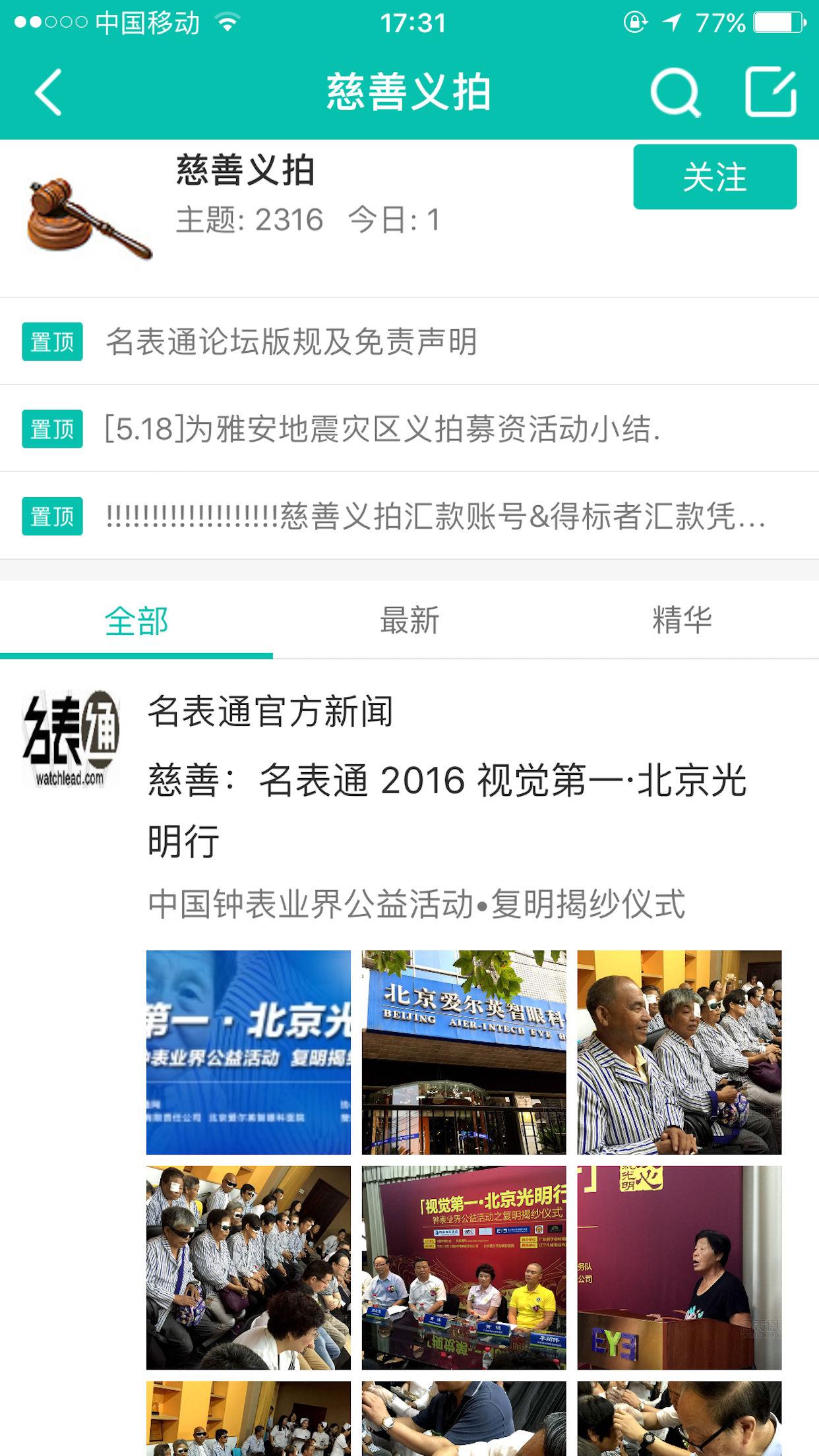Open the press conference panel photo

pyautogui.click(x=464, y=1267)
